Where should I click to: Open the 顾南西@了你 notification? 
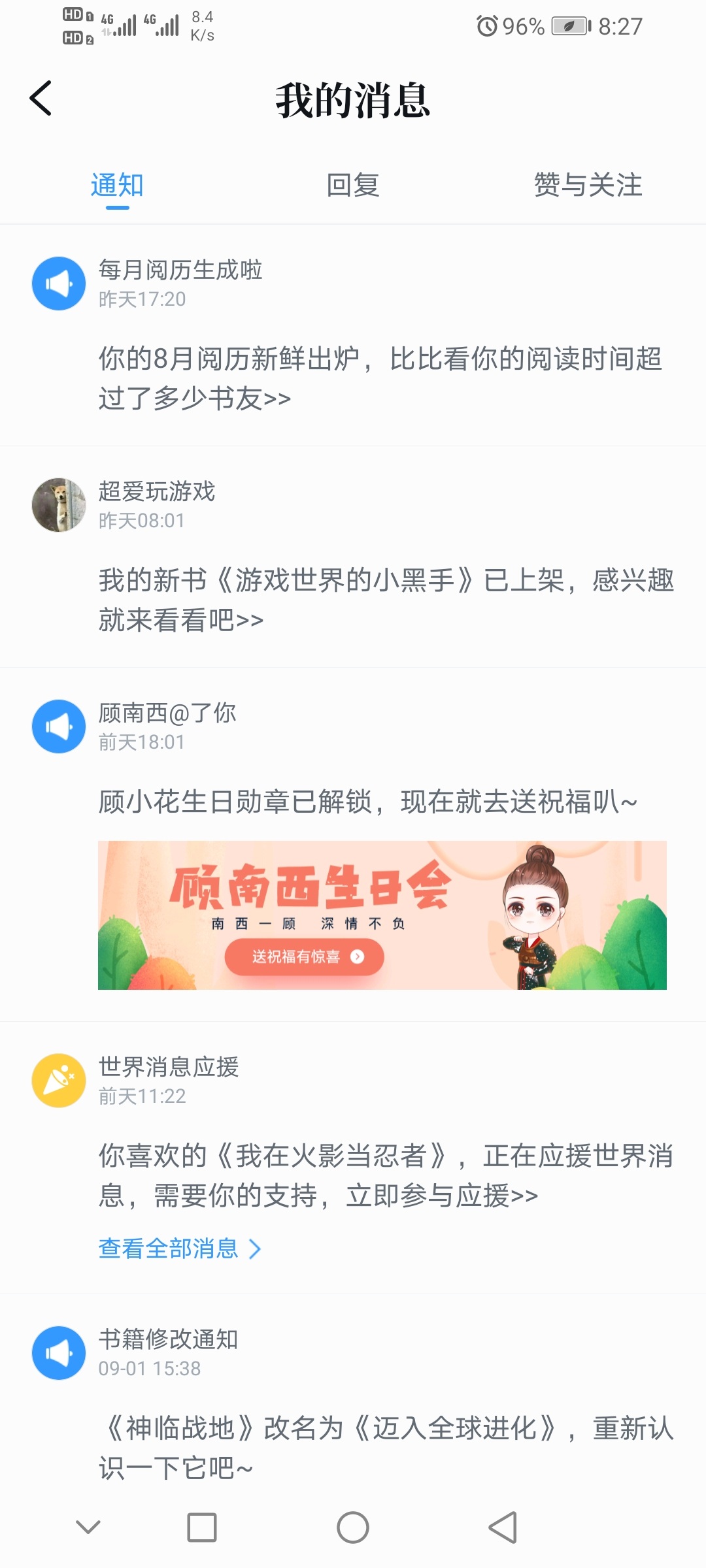353,758
